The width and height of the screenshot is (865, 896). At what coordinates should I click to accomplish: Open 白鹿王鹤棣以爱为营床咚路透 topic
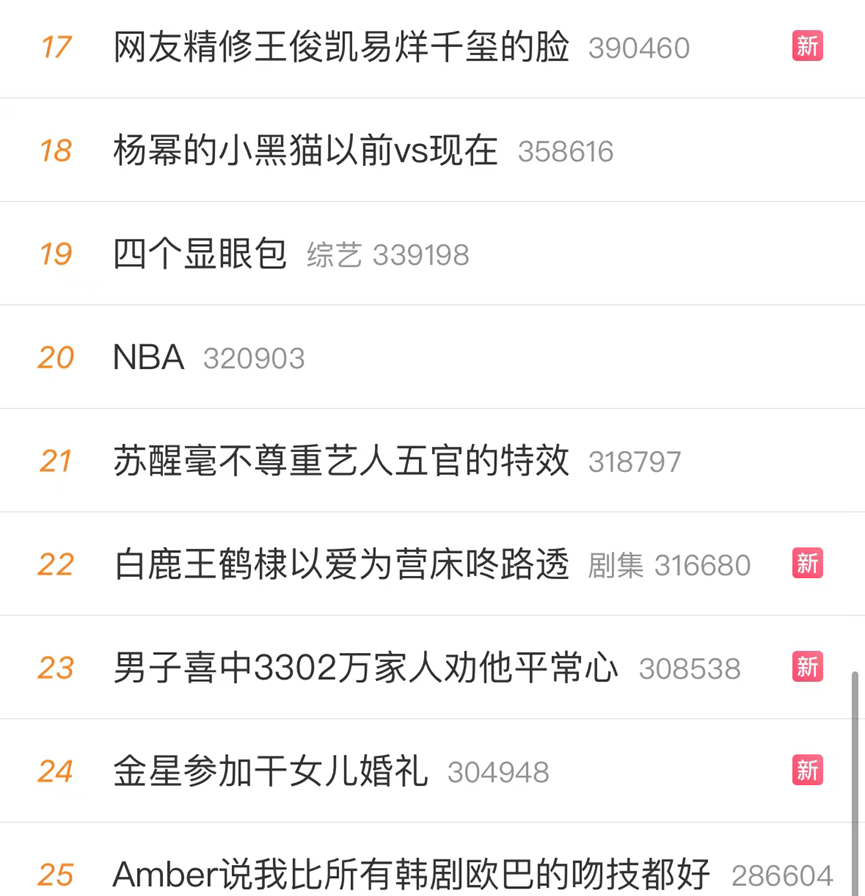click(x=341, y=565)
